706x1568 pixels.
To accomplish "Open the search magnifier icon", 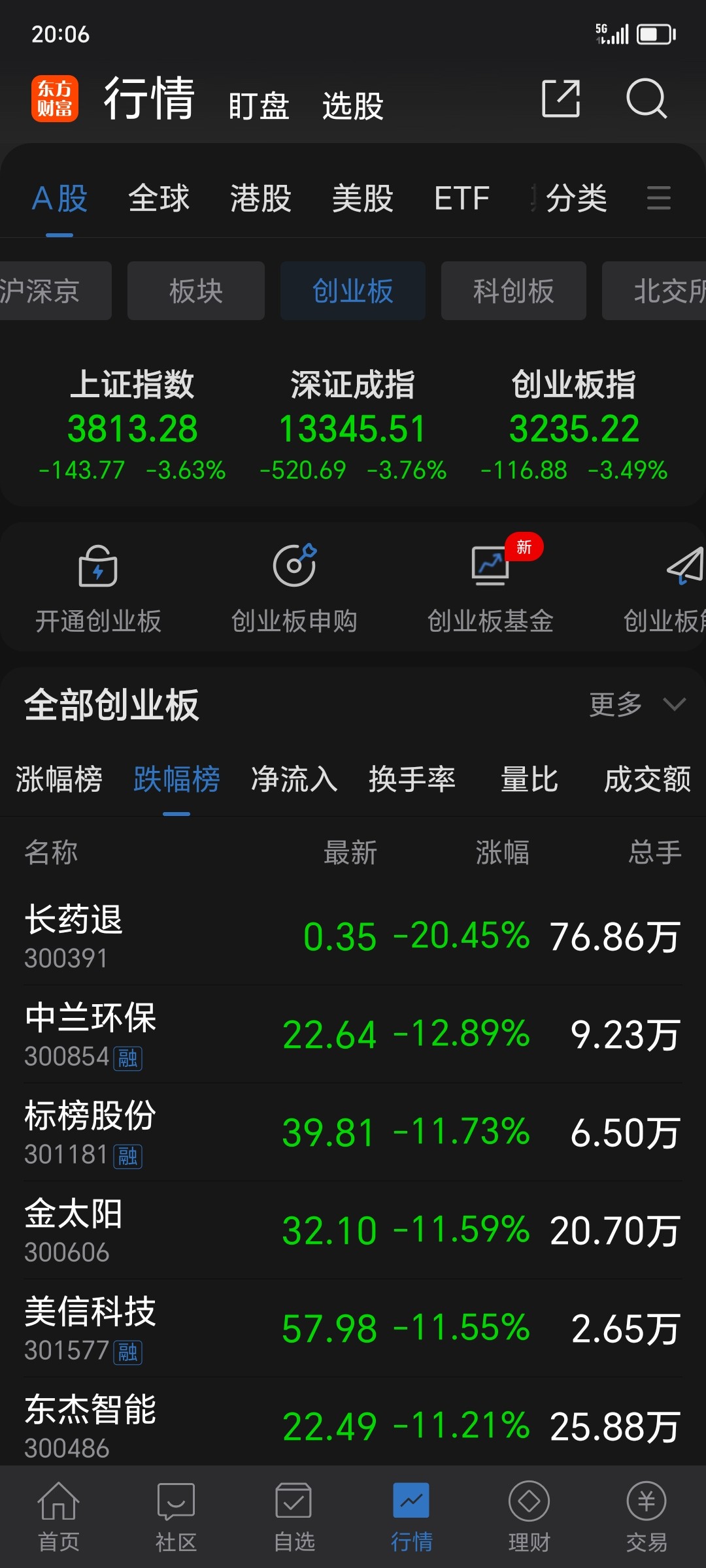I will pyautogui.click(x=646, y=99).
